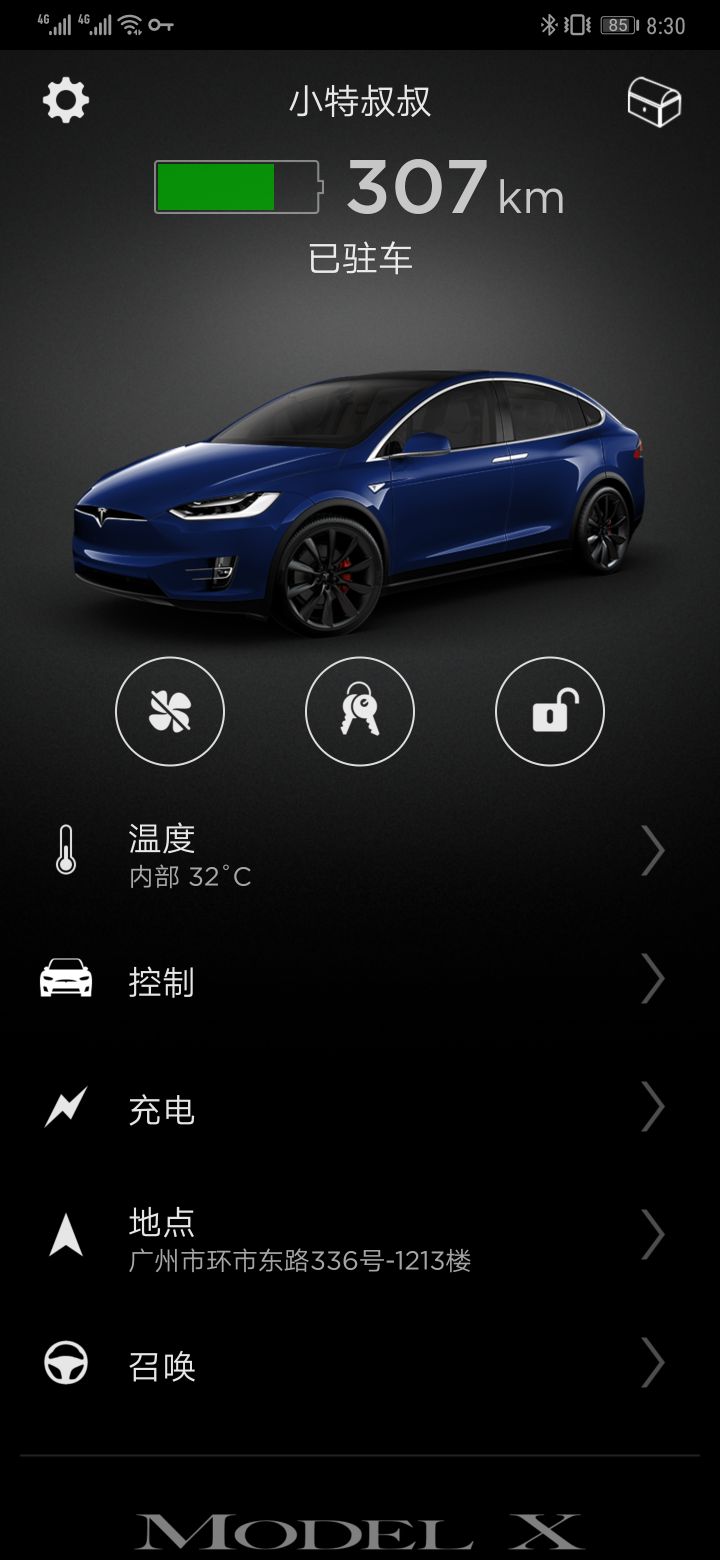720x1560 pixels.
Task: Open the 召唤 summon row
Action: [x=360, y=1365]
